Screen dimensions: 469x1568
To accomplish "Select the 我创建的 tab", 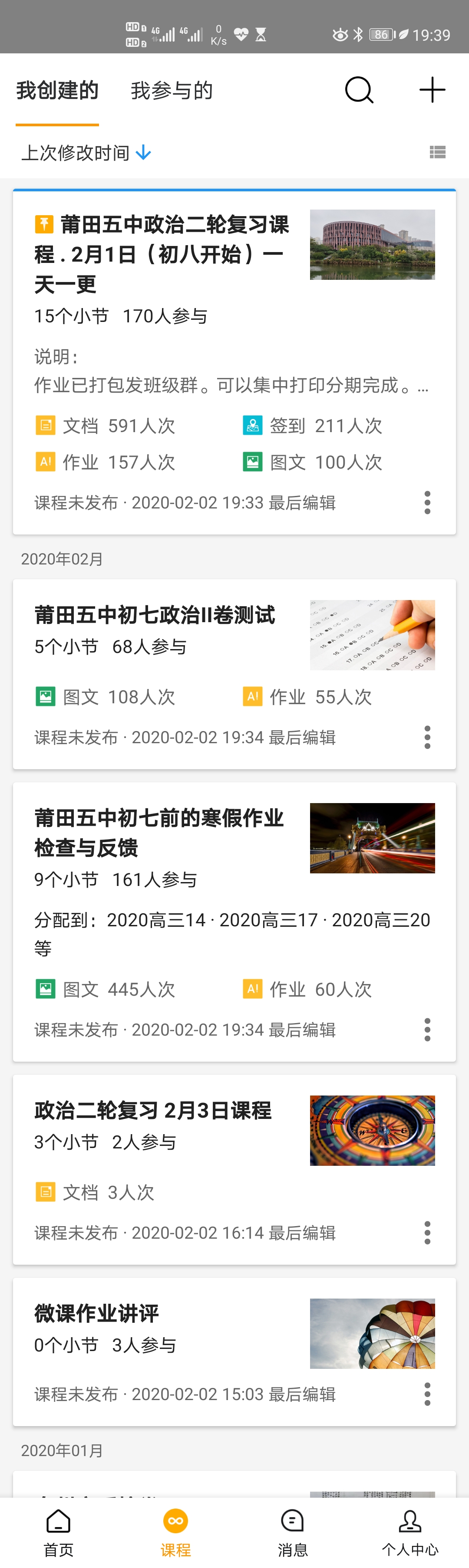I will [57, 91].
